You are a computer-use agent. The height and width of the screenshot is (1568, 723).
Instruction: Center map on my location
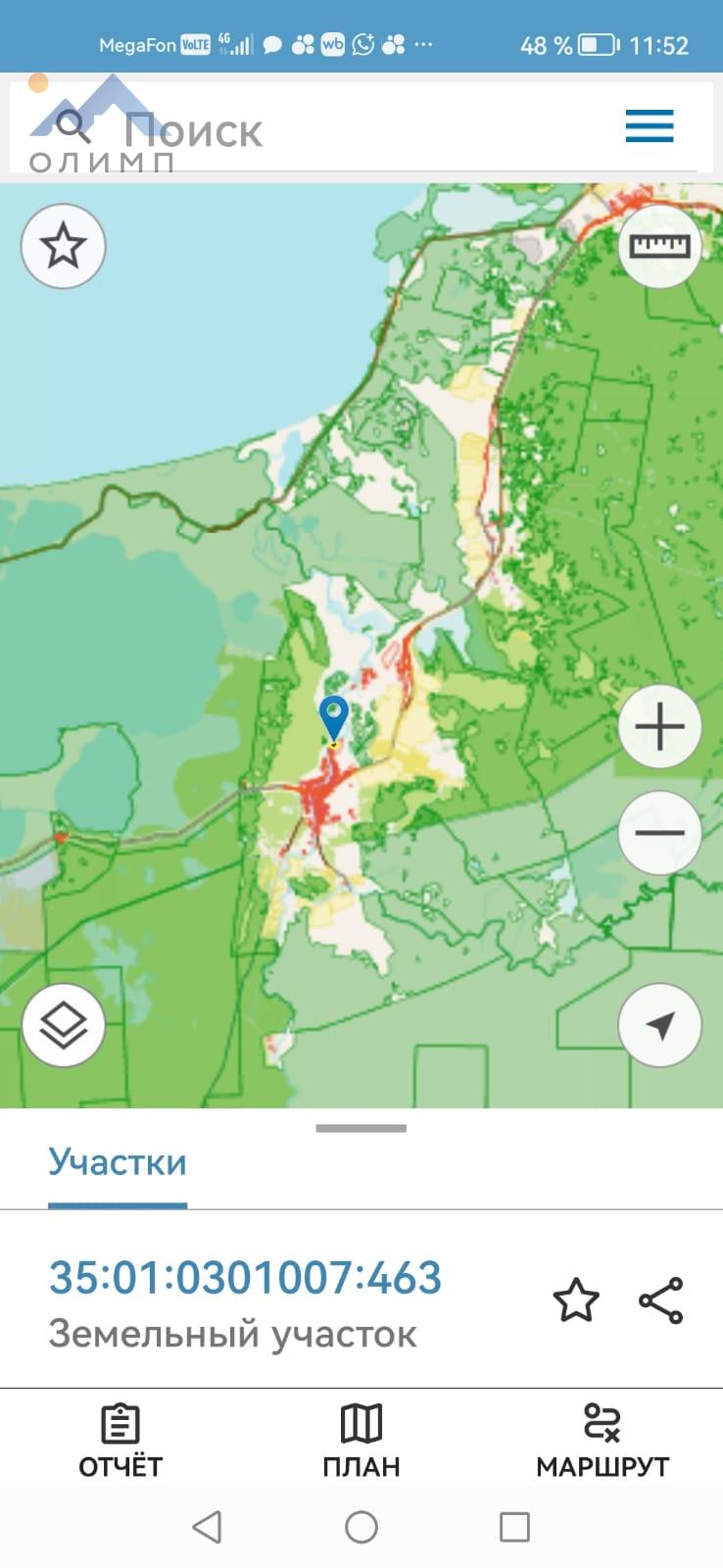pos(659,1025)
